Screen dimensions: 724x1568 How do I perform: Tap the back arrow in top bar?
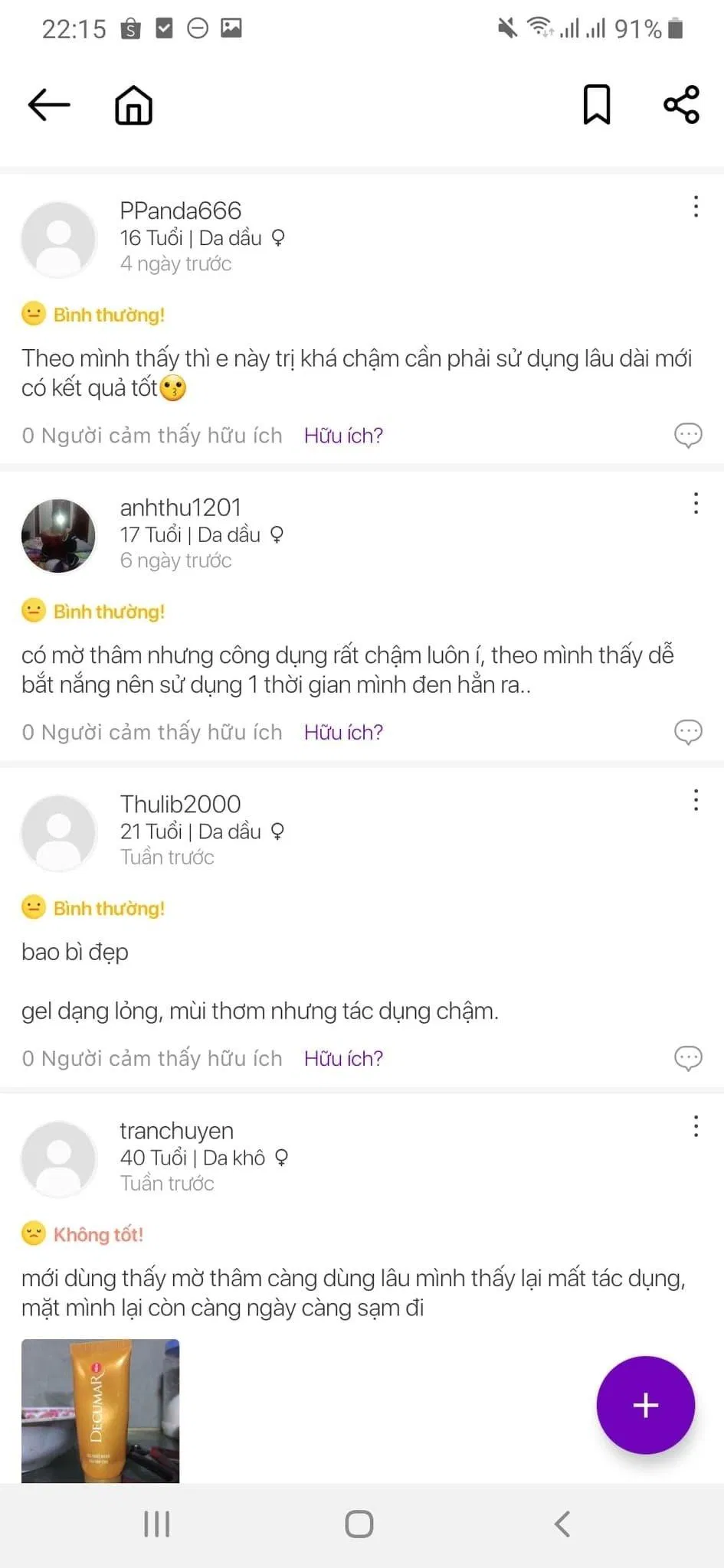click(48, 105)
